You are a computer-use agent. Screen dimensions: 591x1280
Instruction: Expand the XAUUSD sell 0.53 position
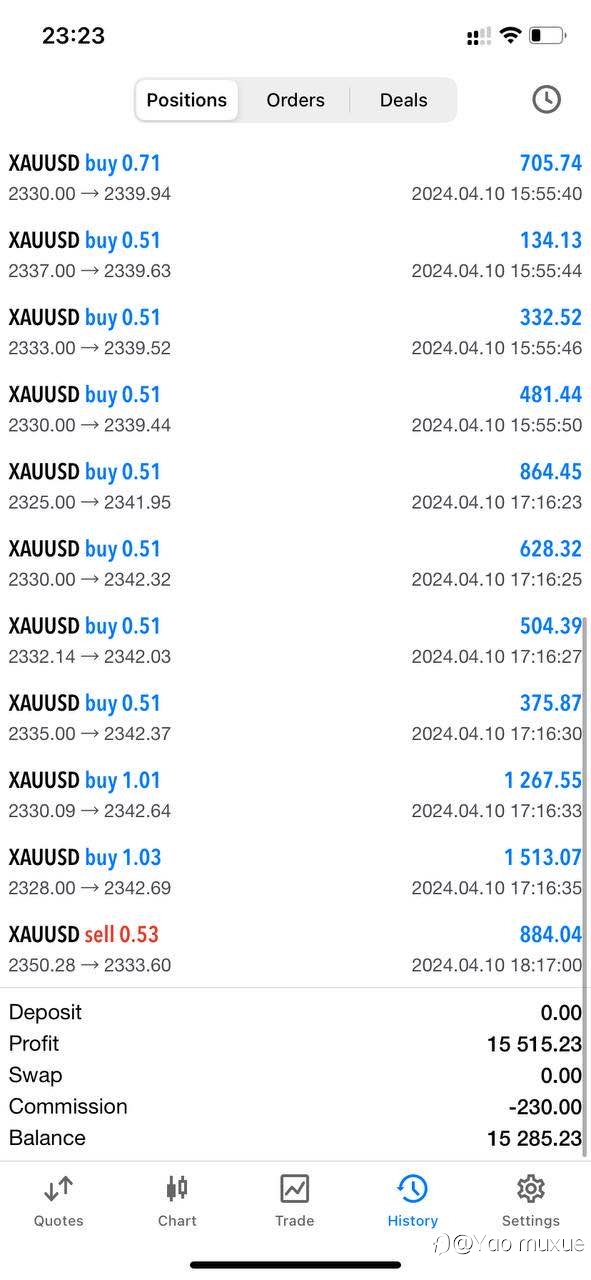[295, 948]
